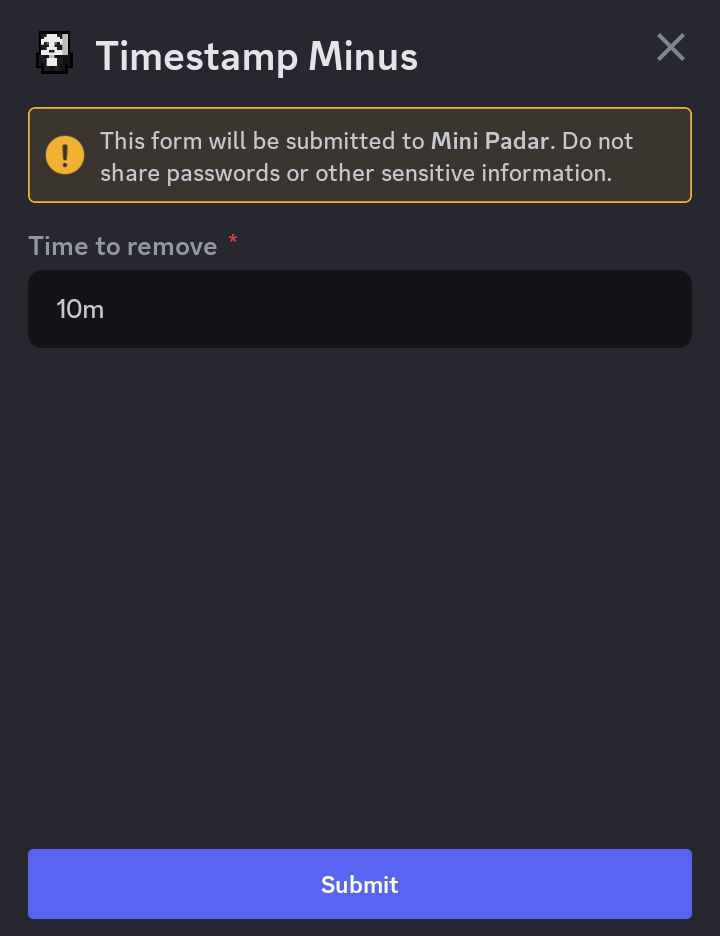Dismiss the form with the X button
The image size is (720, 936).
click(x=670, y=47)
